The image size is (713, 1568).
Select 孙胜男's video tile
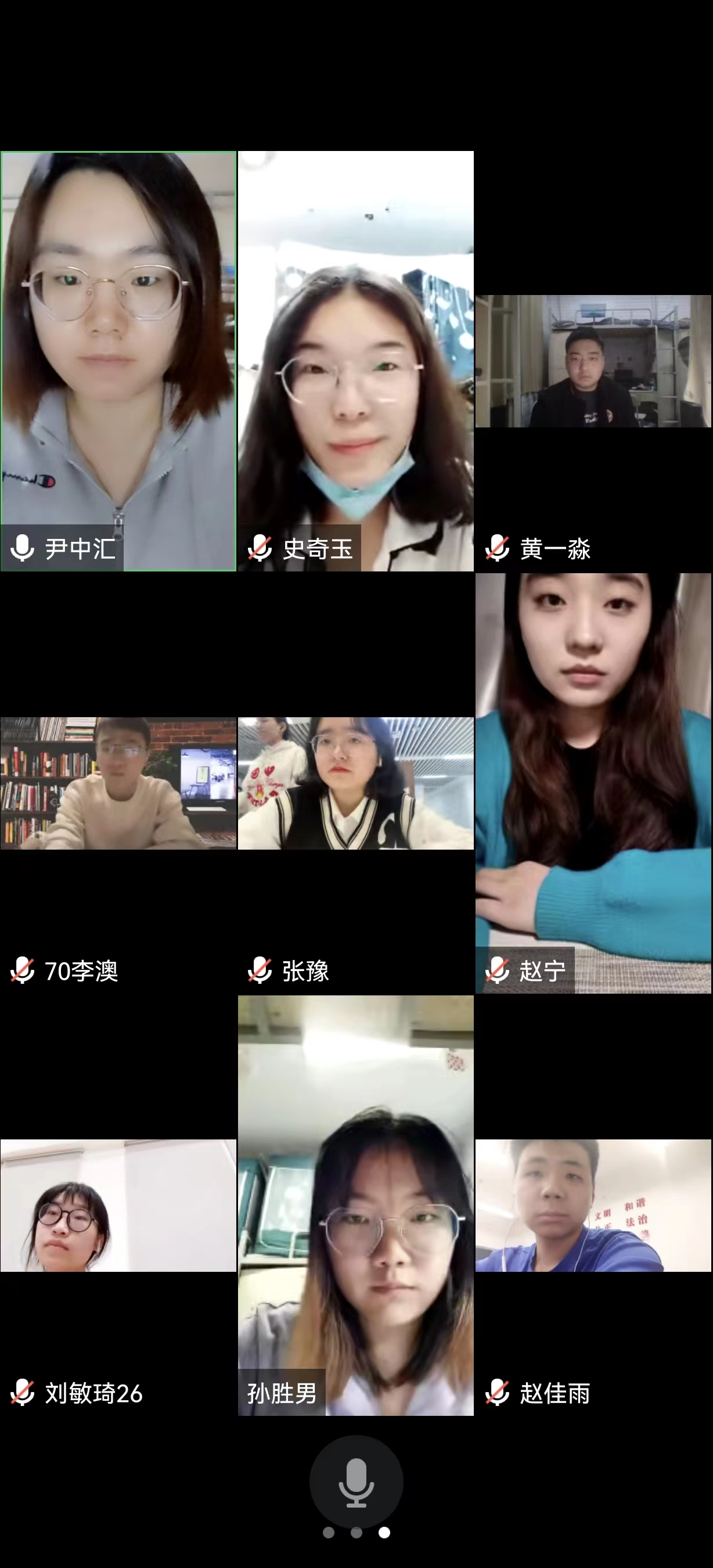pos(356,1205)
